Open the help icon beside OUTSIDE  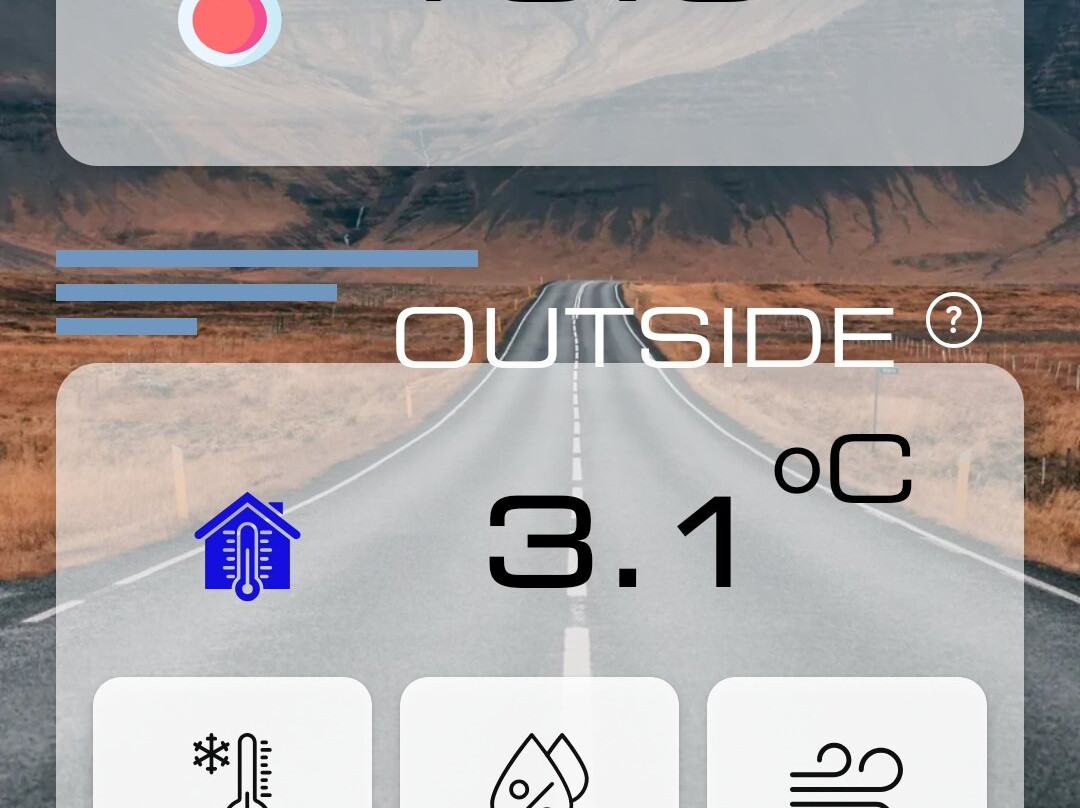[x=953, y=320]
